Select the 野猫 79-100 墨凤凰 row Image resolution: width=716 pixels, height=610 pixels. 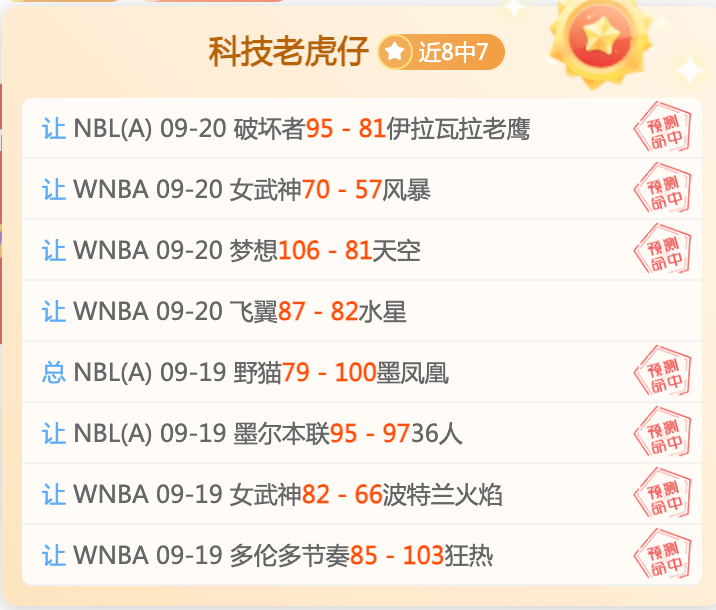pyautogui.click(x=362, y=372)
